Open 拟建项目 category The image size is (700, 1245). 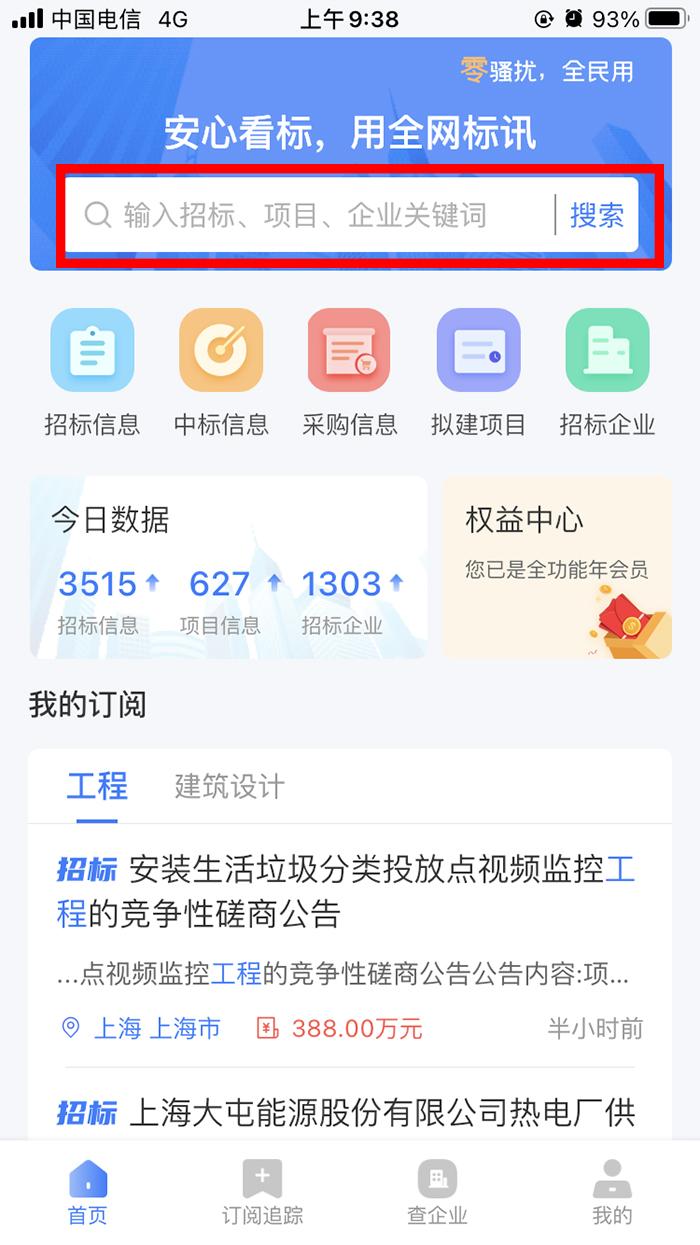tap(478, 372)
